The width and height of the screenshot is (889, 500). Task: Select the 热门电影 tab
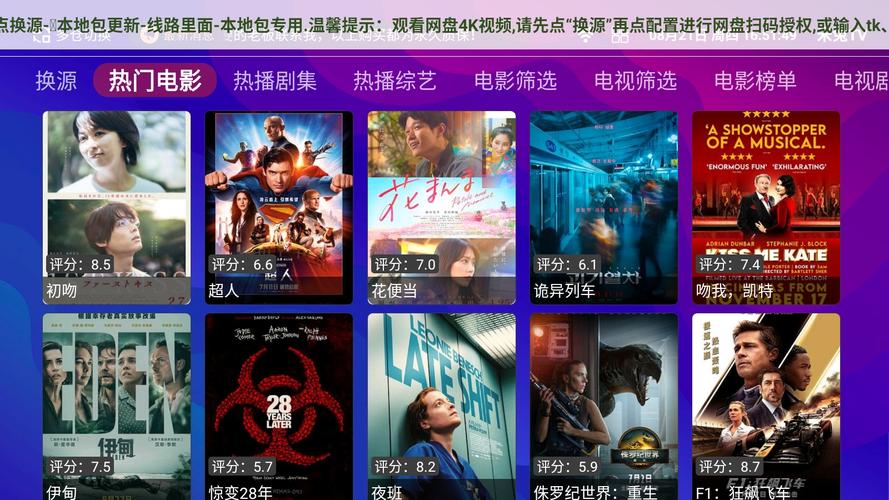click(155, 81)
